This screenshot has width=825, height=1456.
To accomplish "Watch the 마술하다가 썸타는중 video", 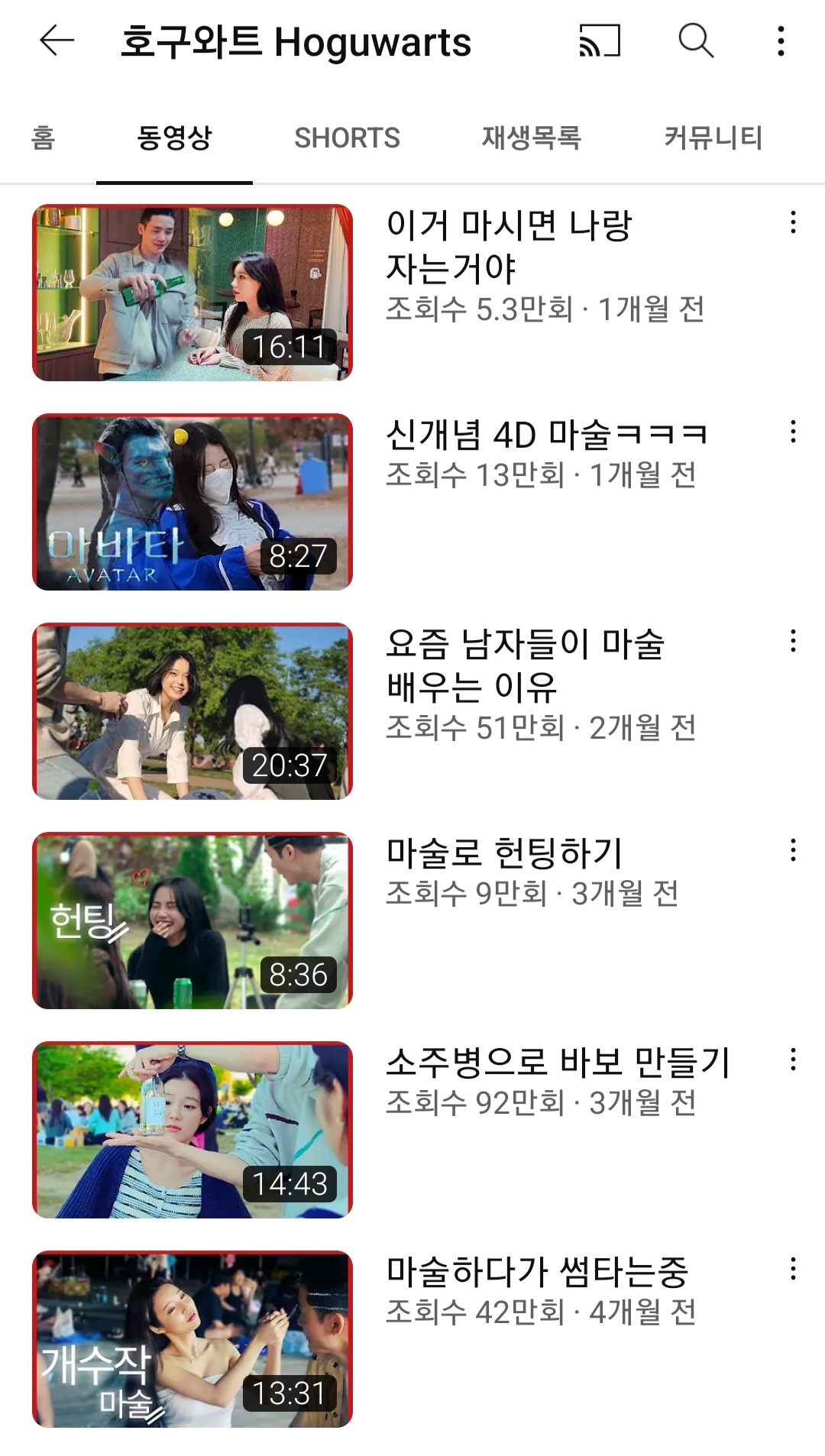I will [x=192, y=1339].
